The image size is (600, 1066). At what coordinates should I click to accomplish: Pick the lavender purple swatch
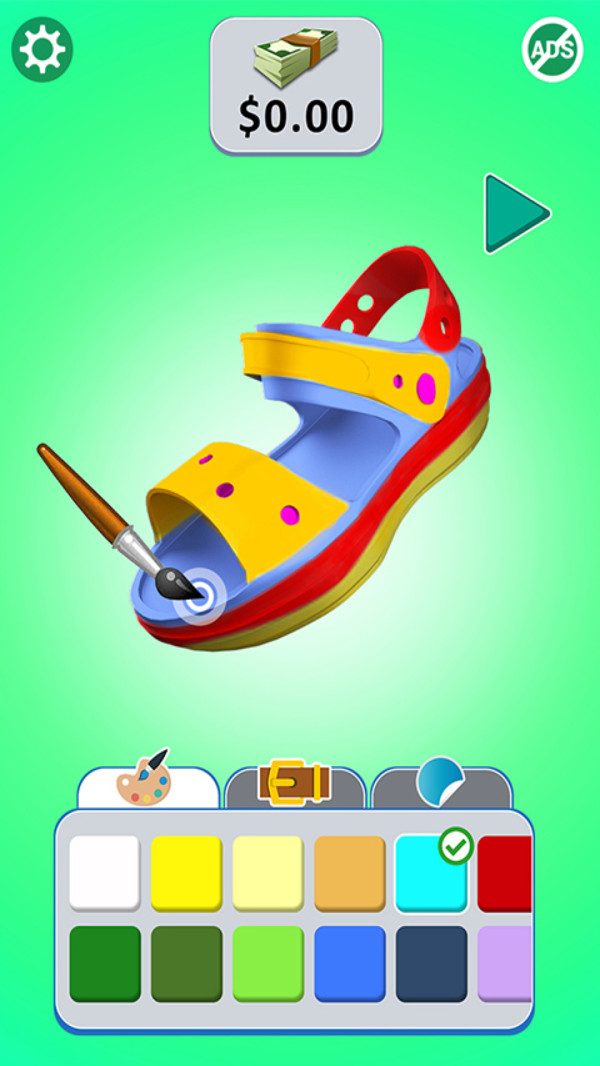505,963
